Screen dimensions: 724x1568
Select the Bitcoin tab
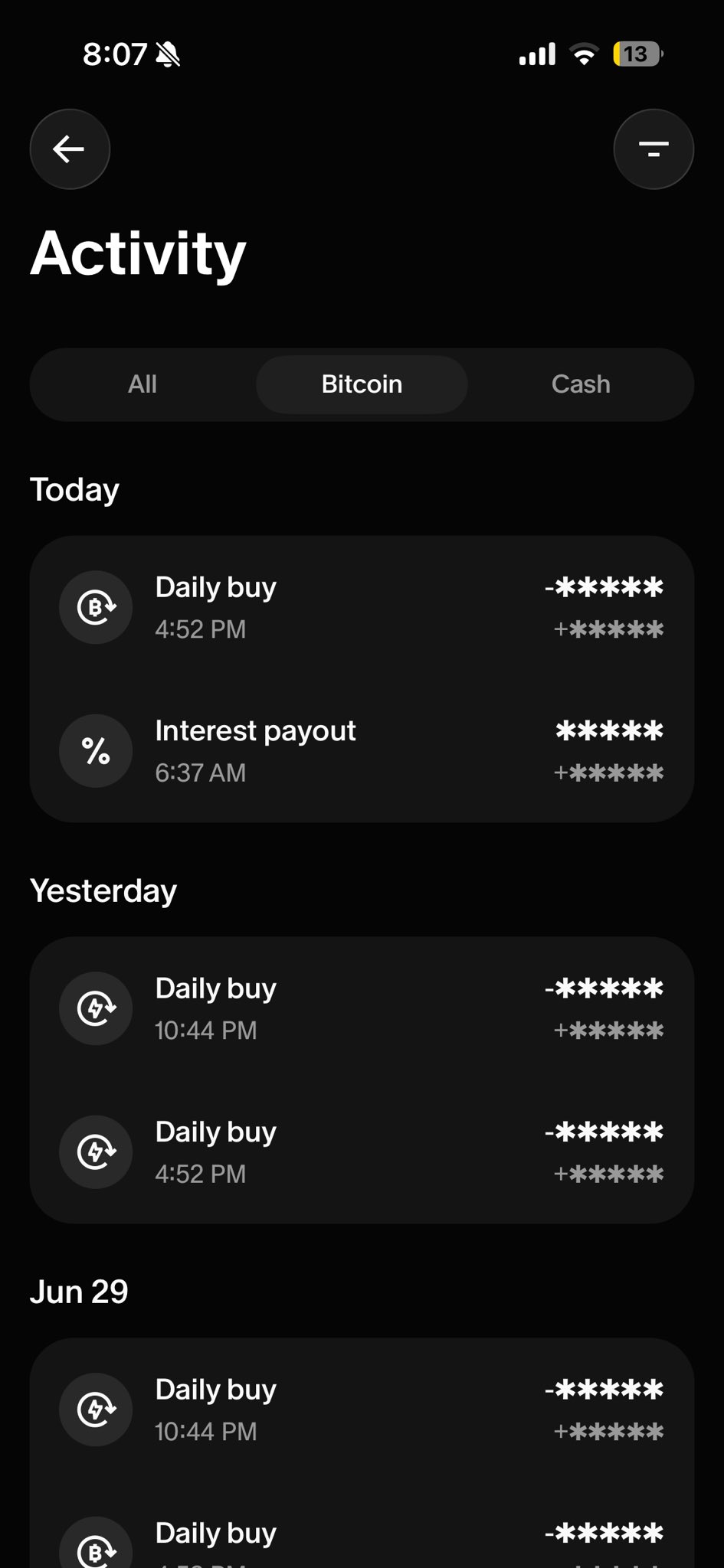coord(362,384)
